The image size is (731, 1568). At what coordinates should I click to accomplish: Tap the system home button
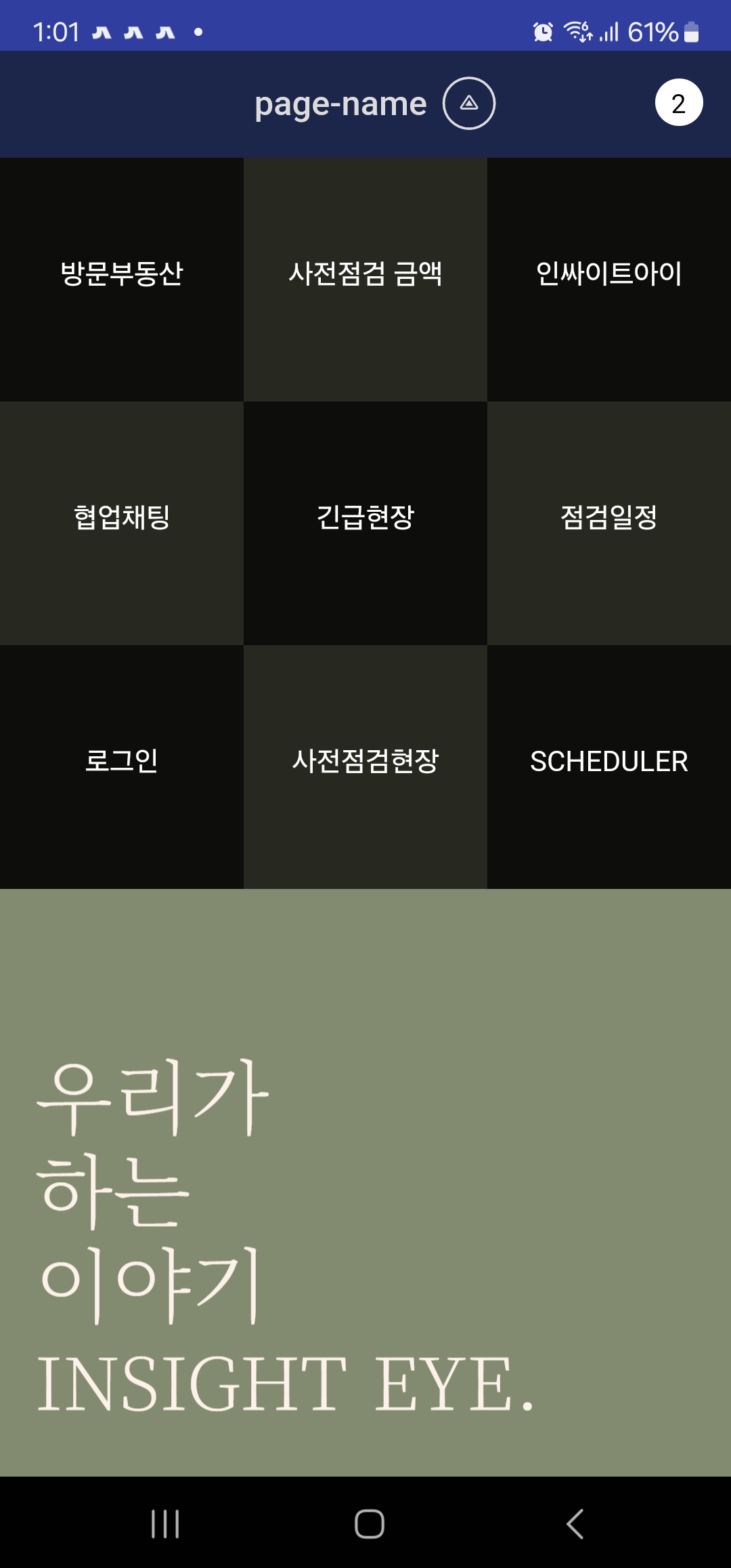(x=370, y=1524)
